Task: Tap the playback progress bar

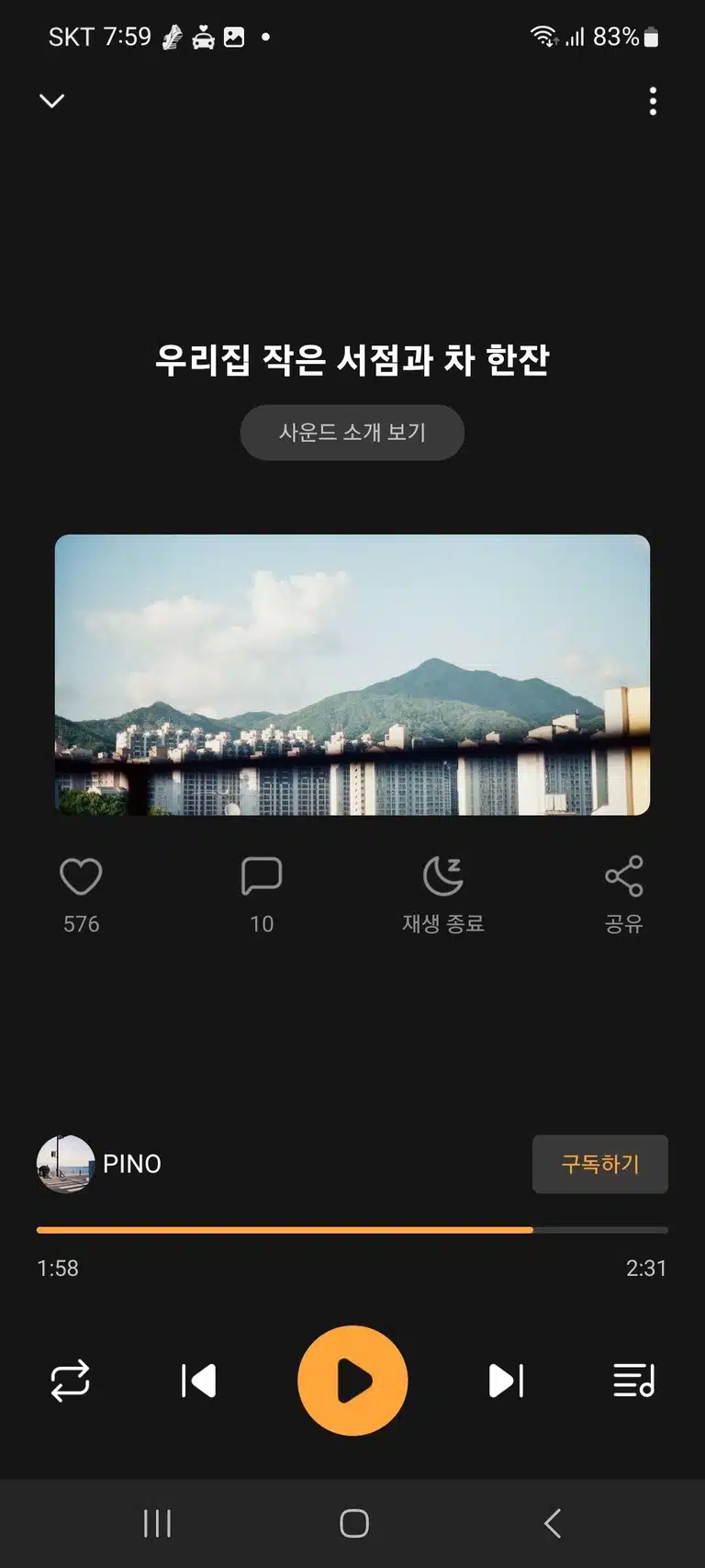Action: click(x=352, y=1229)
